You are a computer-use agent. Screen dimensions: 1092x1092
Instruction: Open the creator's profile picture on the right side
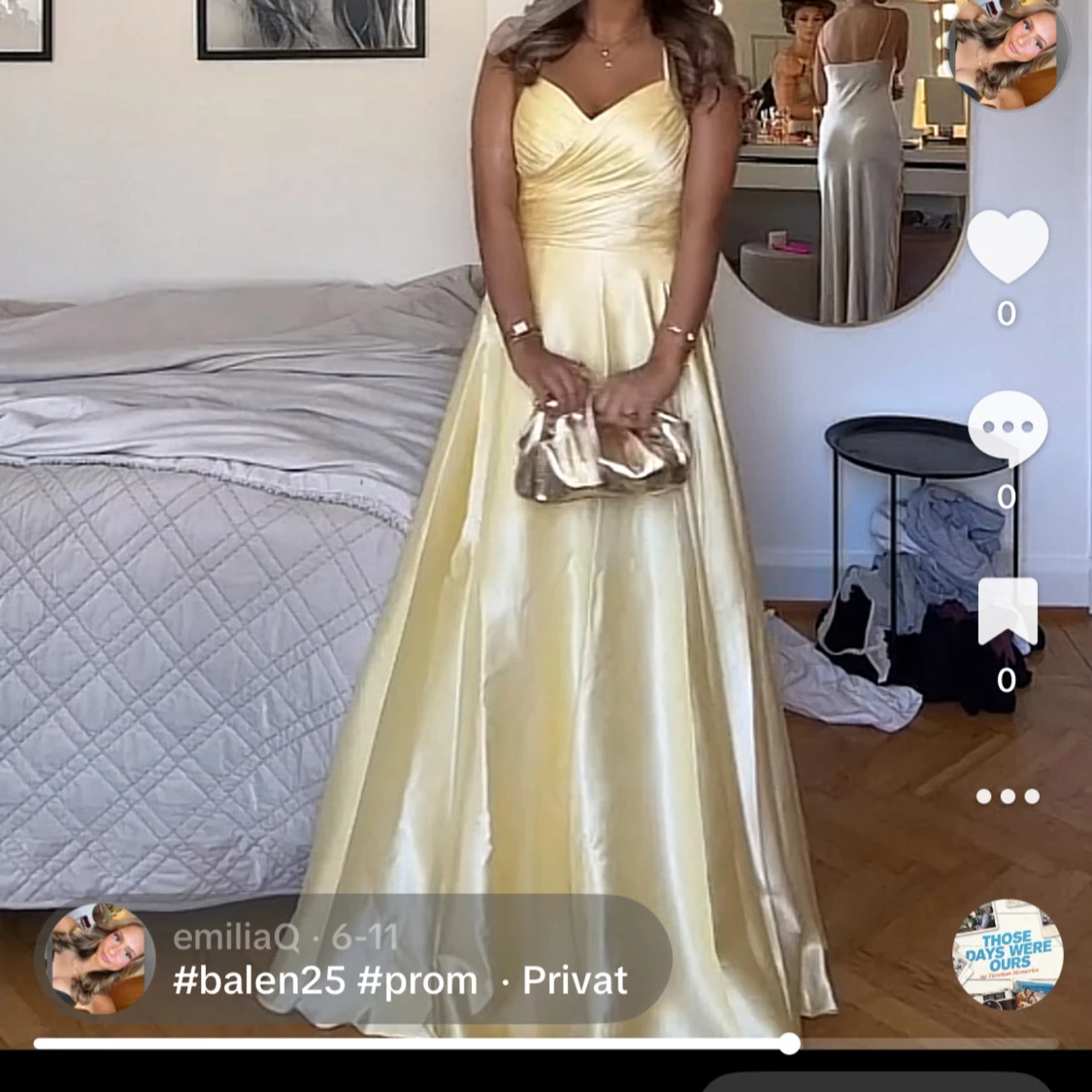click(1008, 53)
